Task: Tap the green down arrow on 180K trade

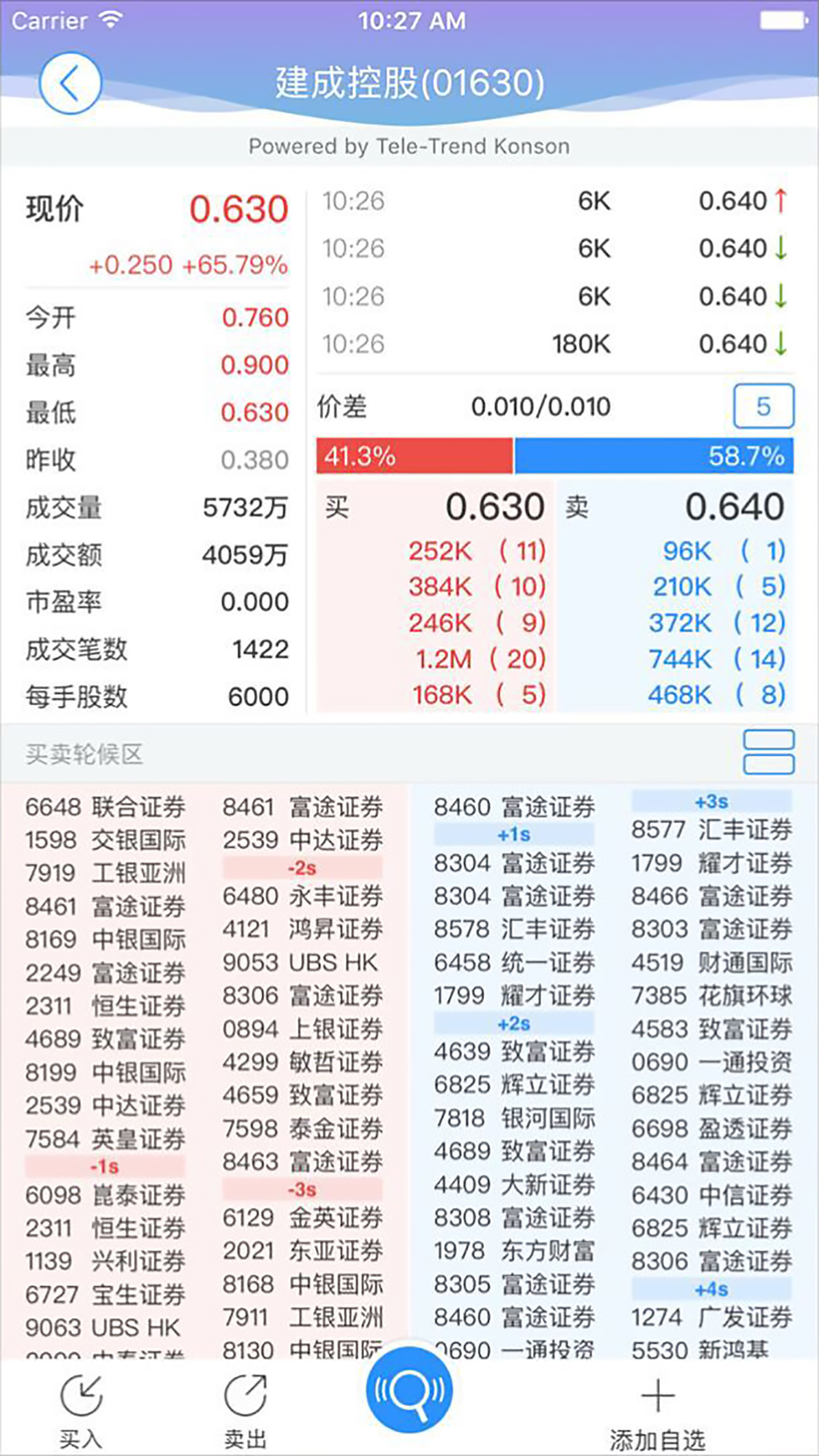Action: click(x=781, y=344)
